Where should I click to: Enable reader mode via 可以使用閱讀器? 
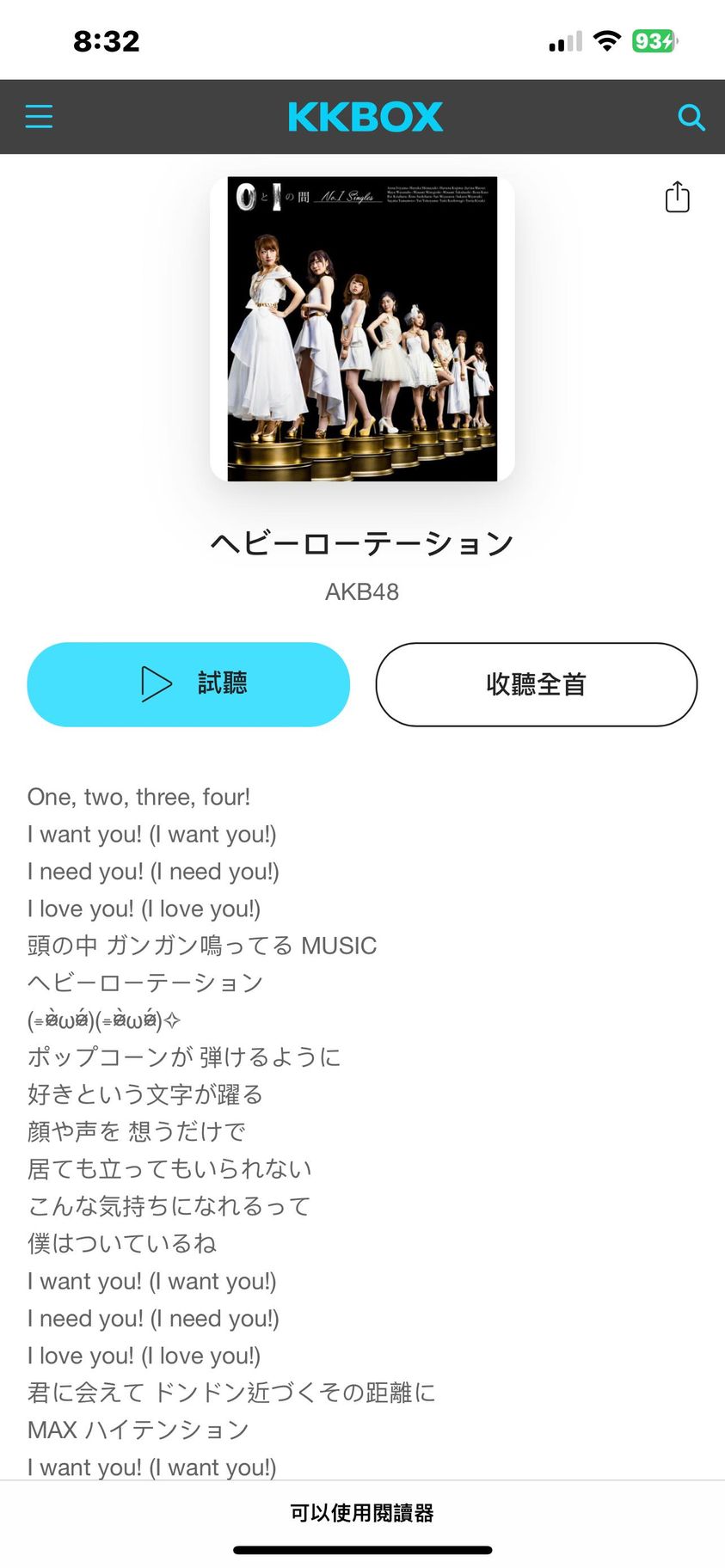[x=362, y=1513]
